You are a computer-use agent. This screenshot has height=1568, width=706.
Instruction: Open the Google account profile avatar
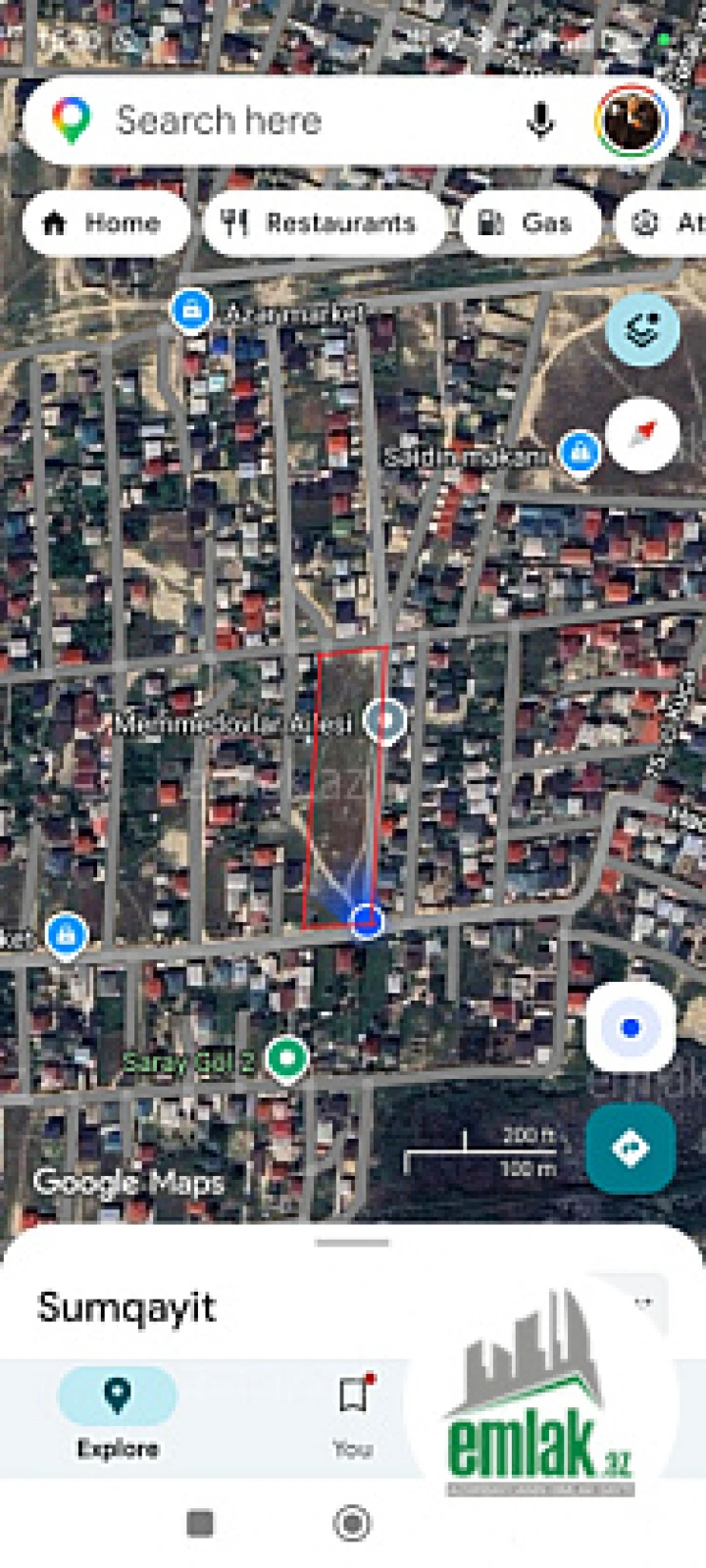632,120
